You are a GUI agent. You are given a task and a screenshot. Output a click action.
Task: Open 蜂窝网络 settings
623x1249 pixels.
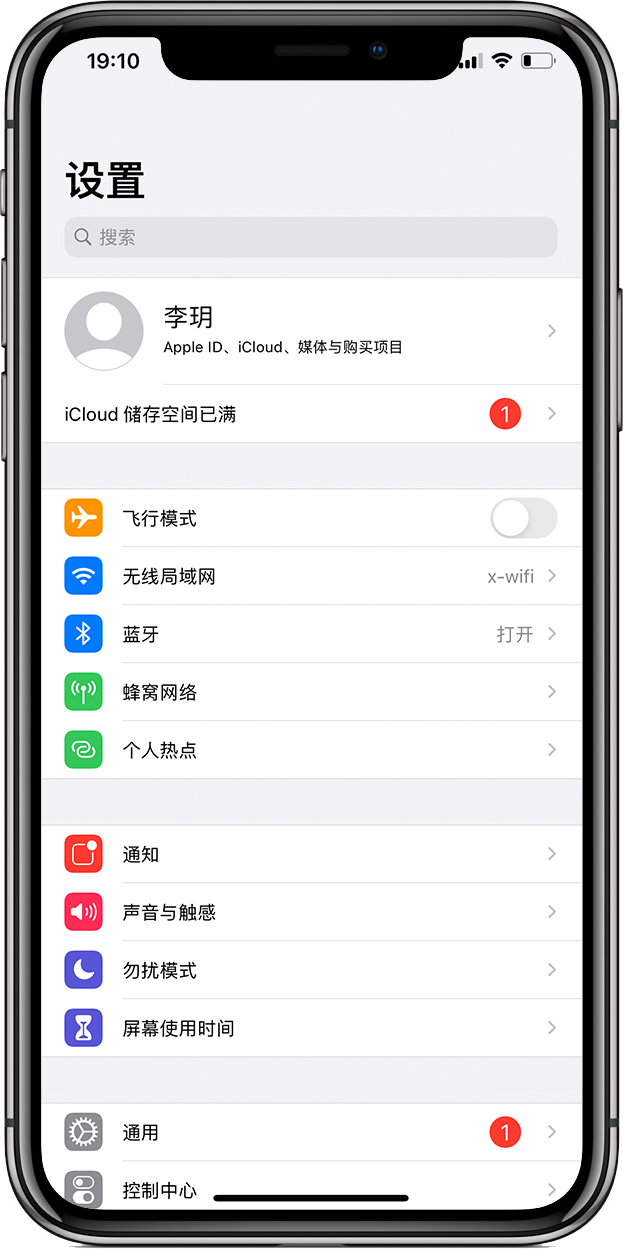click(x=310, y=692)
